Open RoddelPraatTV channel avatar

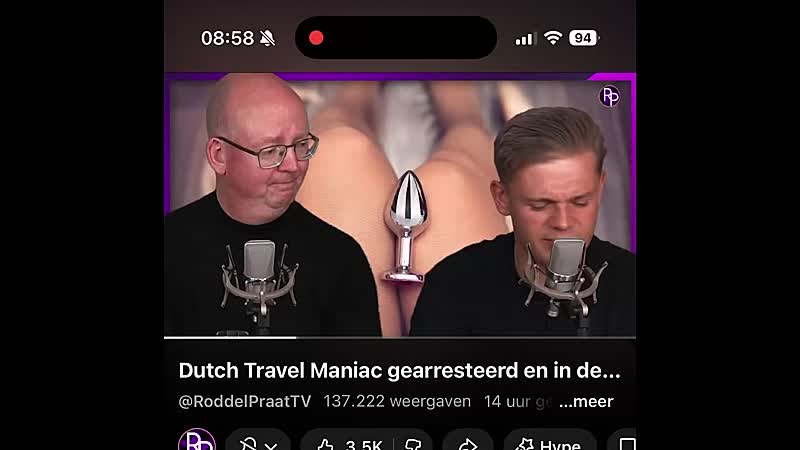click(197, 443)
